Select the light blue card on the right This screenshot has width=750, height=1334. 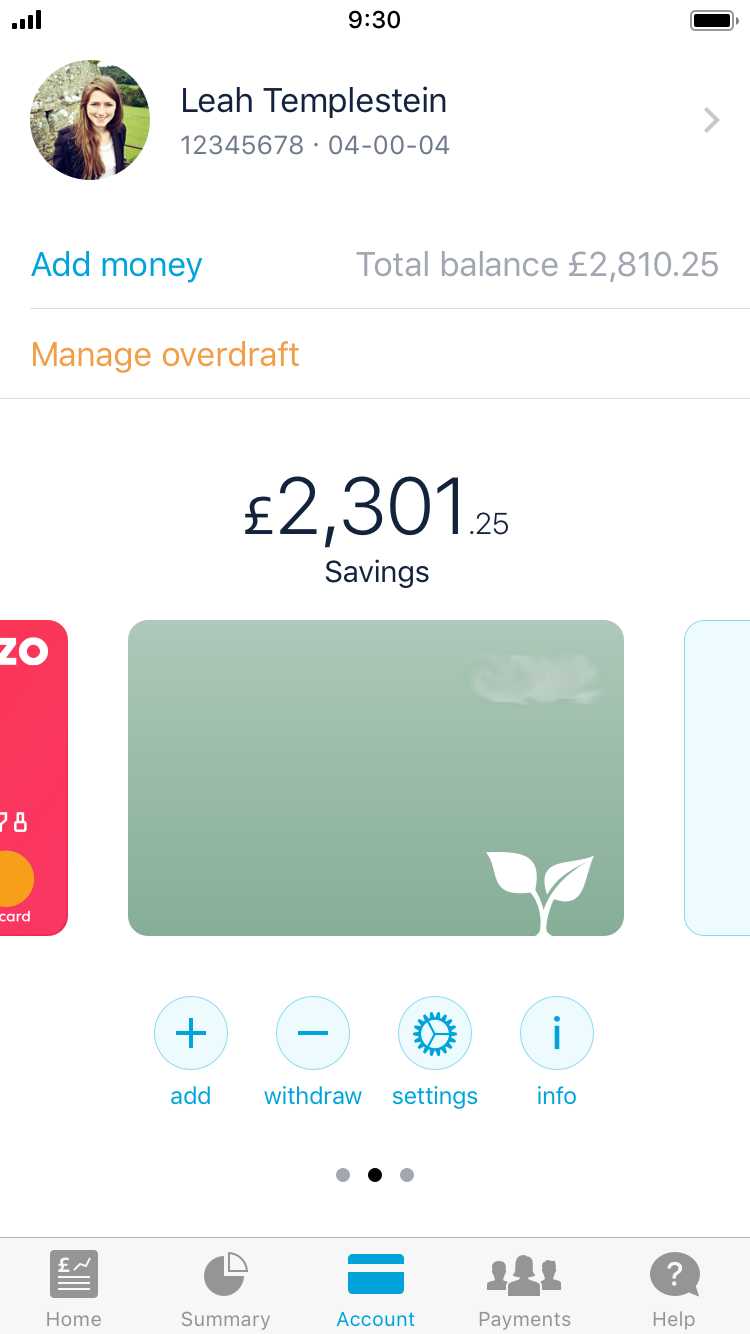[x=718, y=778]
